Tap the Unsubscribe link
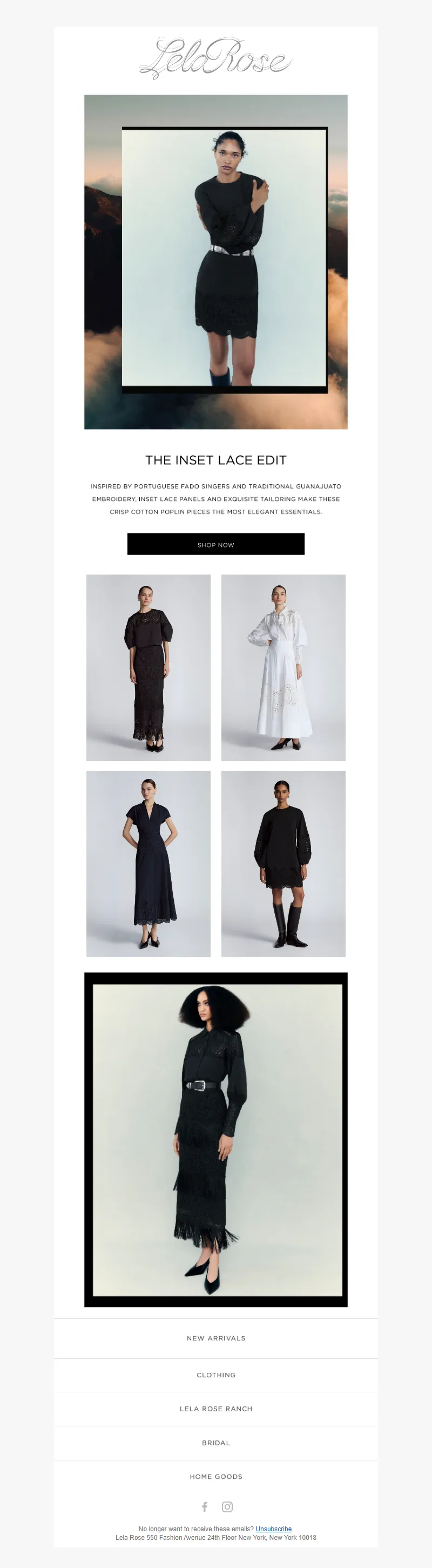Image resolution: width=432 pixels, height=1568 pixels. (x=273, y=1529)
